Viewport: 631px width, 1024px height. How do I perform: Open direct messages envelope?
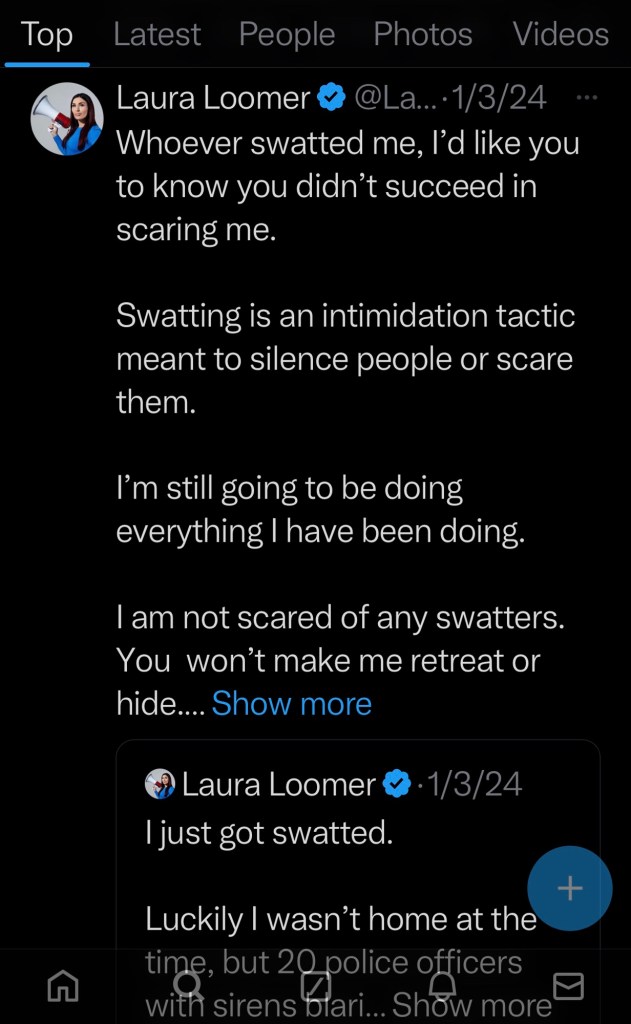tap(568, 985)
